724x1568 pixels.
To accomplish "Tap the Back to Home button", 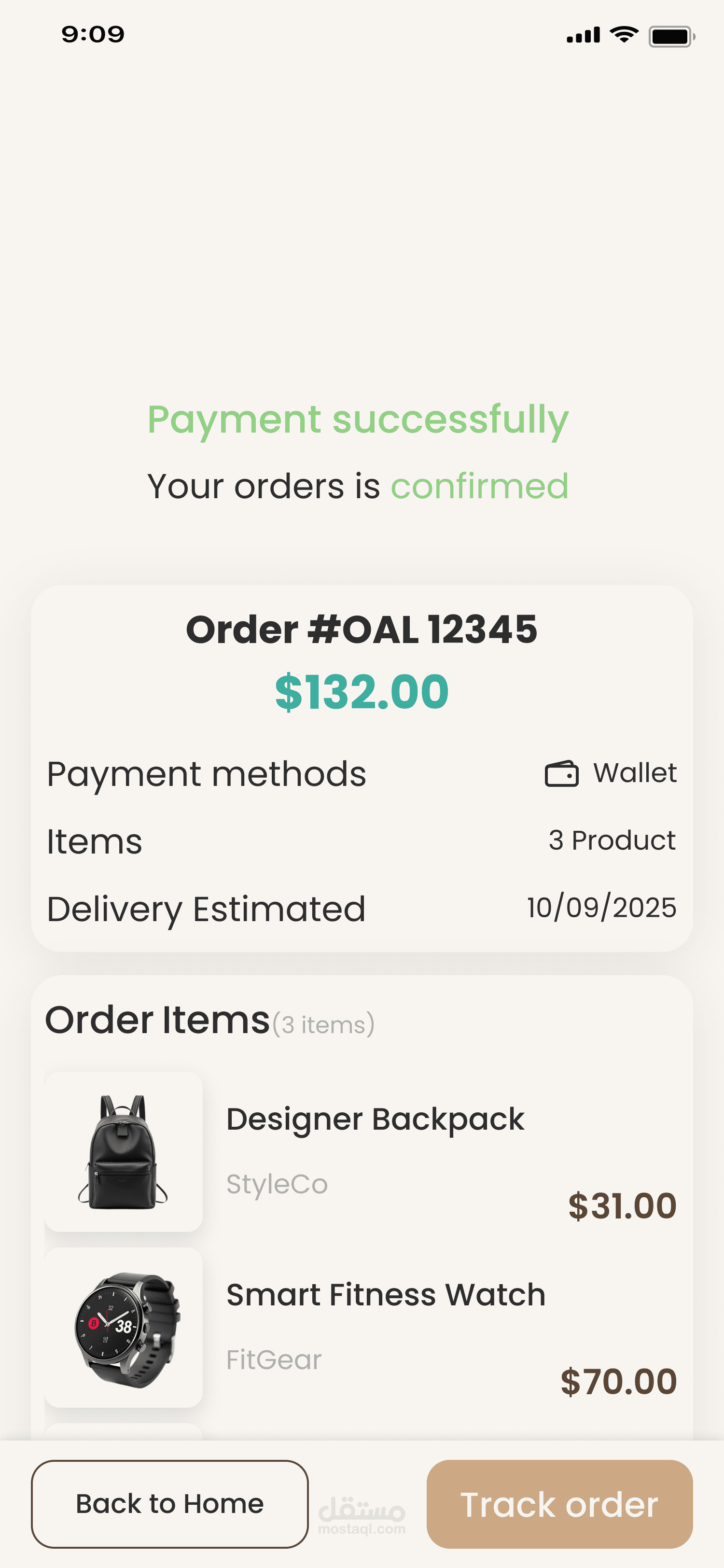I will (x=170, y=1503).
